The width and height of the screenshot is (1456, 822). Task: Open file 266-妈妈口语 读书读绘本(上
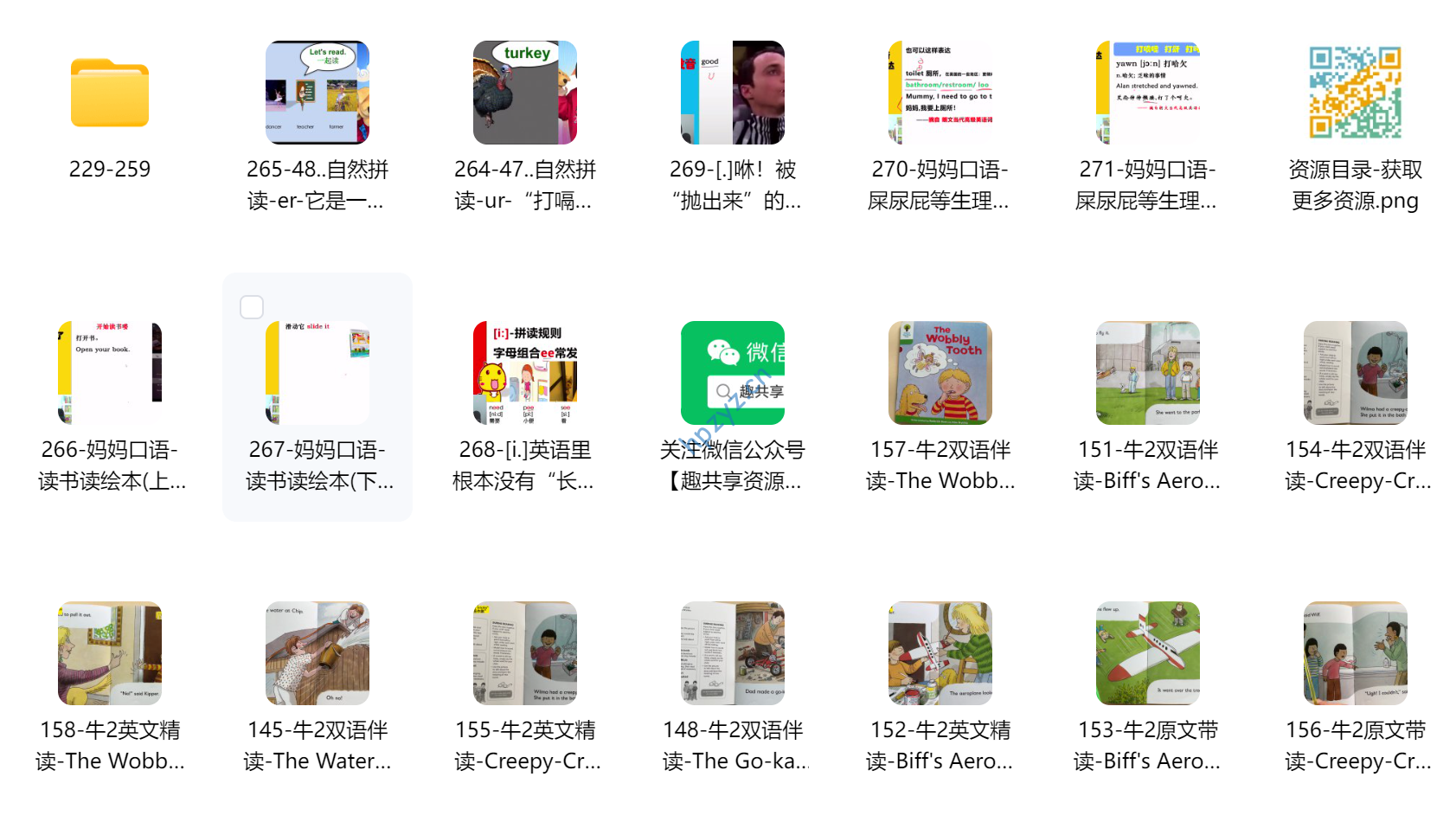point(110,373)
